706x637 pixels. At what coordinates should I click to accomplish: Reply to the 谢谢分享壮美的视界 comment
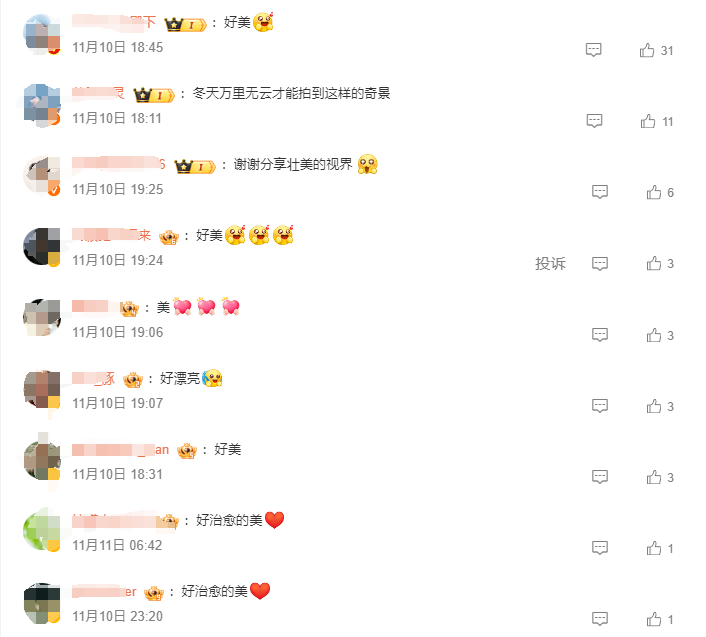pos(600,192)
